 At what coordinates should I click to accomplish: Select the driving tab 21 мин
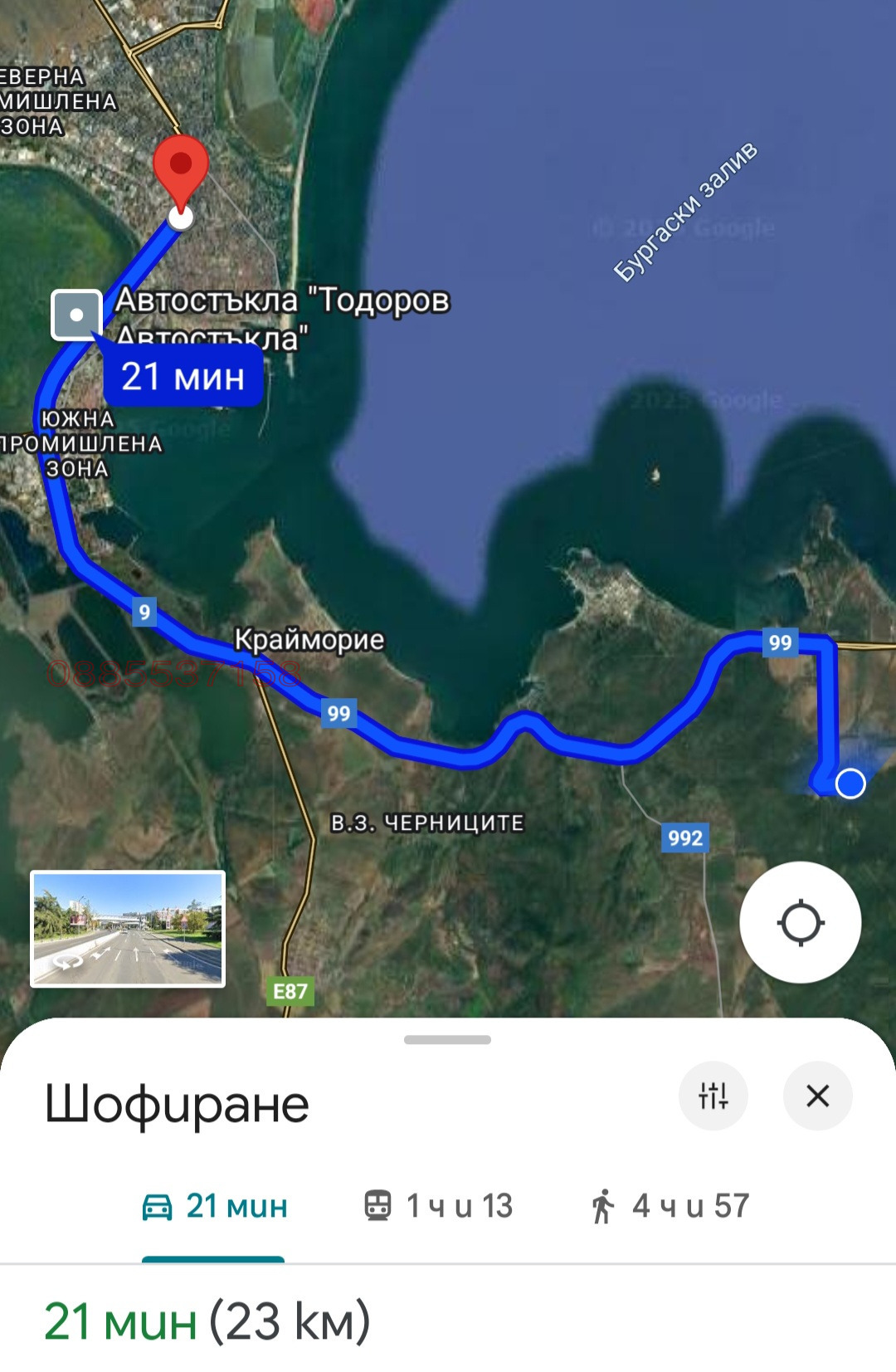pos(215,1206)
